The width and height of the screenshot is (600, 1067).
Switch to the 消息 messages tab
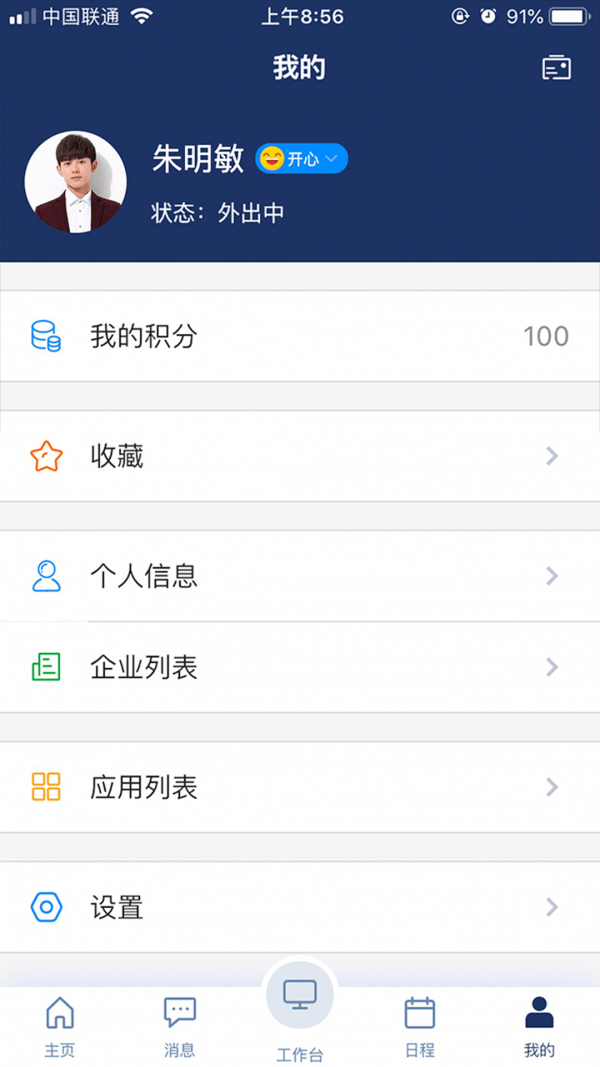[x=180, y=1026]
